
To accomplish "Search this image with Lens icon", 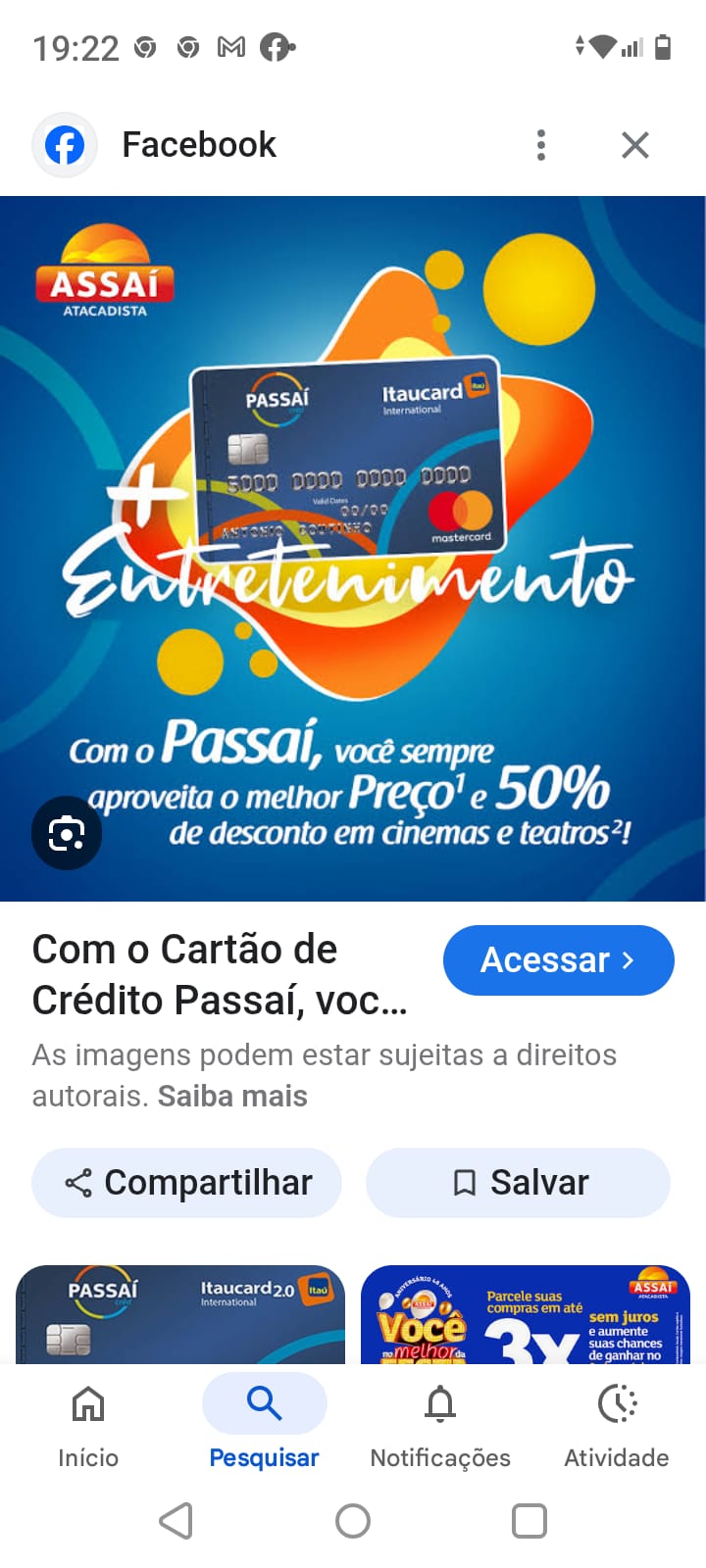I will (x=67, y=833).
